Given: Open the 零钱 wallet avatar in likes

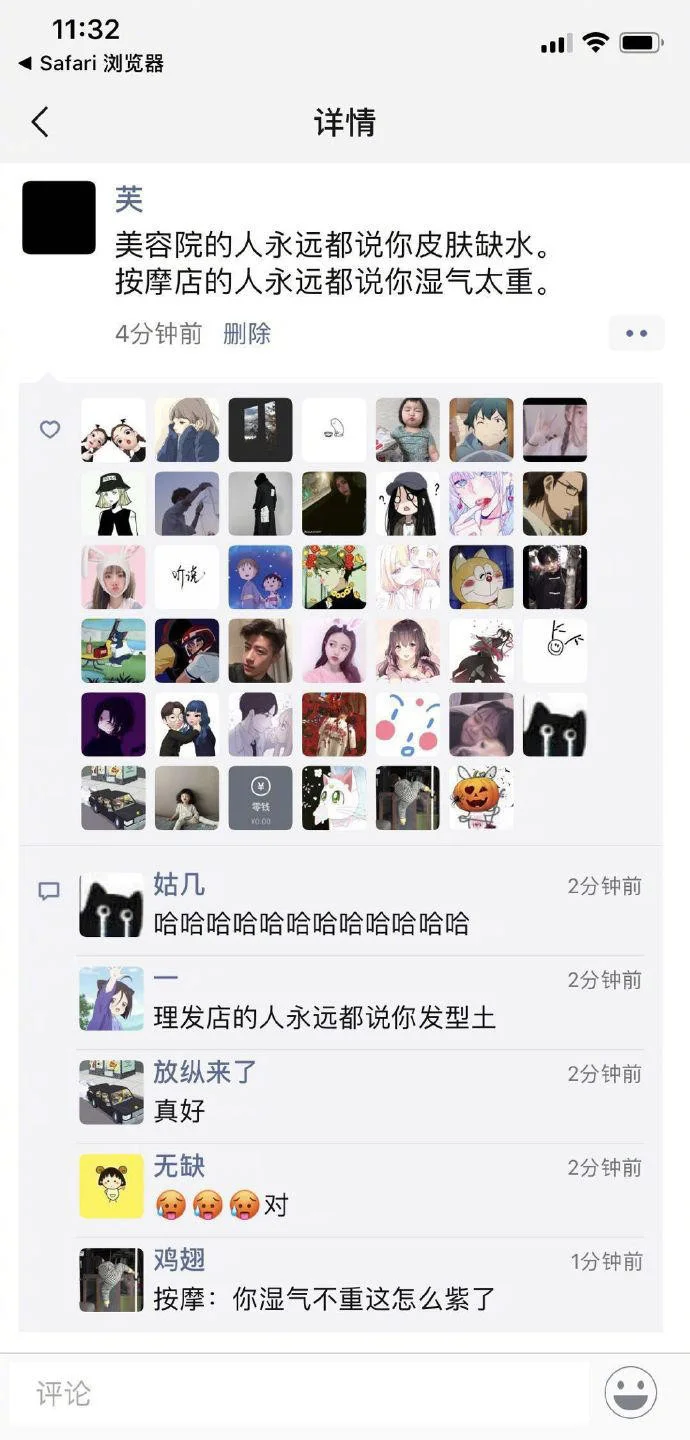Looking at the screenshot, I should click(260, 797).
